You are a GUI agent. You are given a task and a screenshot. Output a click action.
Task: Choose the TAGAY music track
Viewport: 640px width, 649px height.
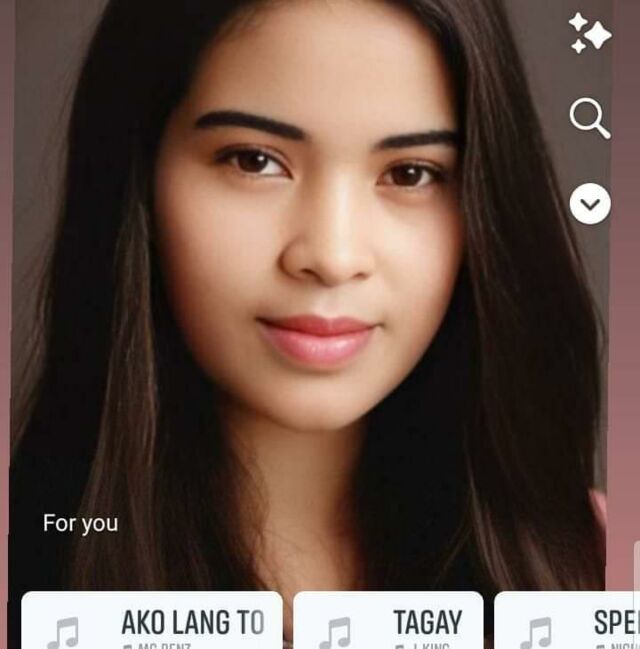click(x=388, y=624)
